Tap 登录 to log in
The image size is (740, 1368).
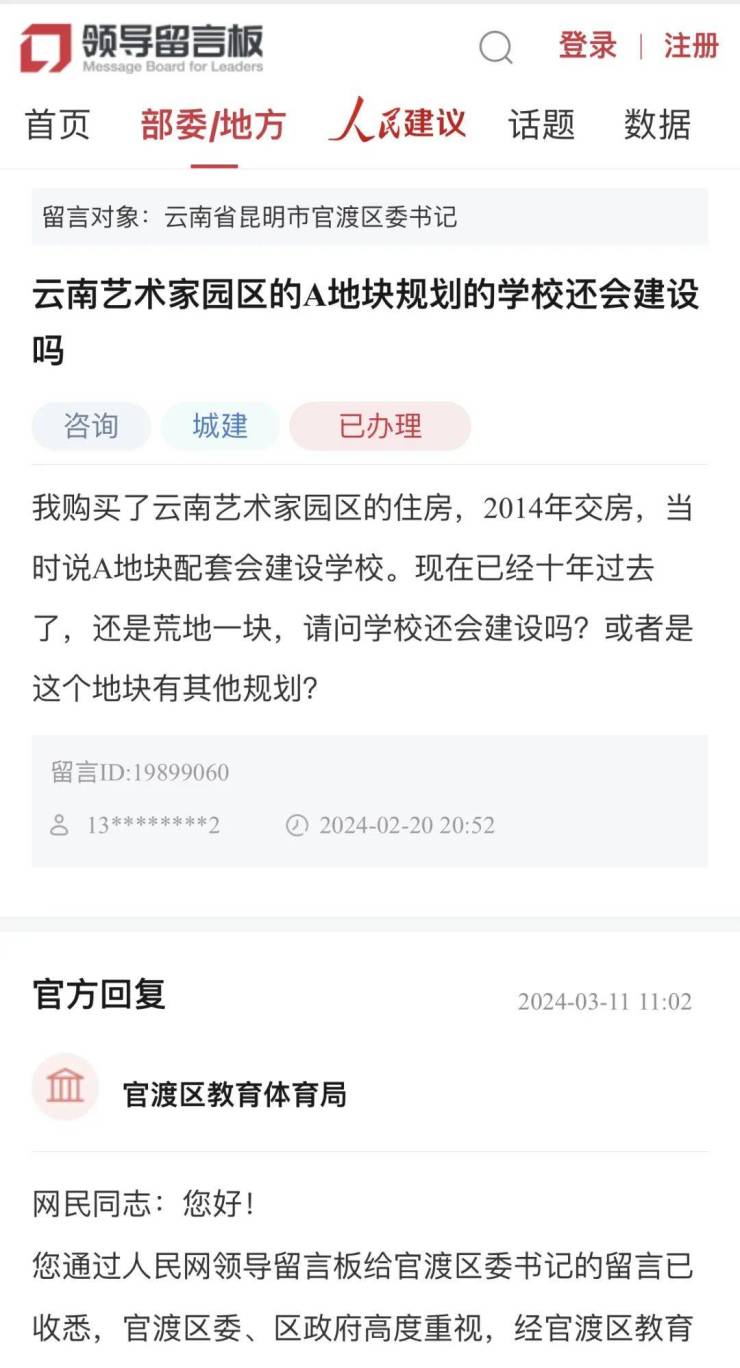(x=587, y=46)
